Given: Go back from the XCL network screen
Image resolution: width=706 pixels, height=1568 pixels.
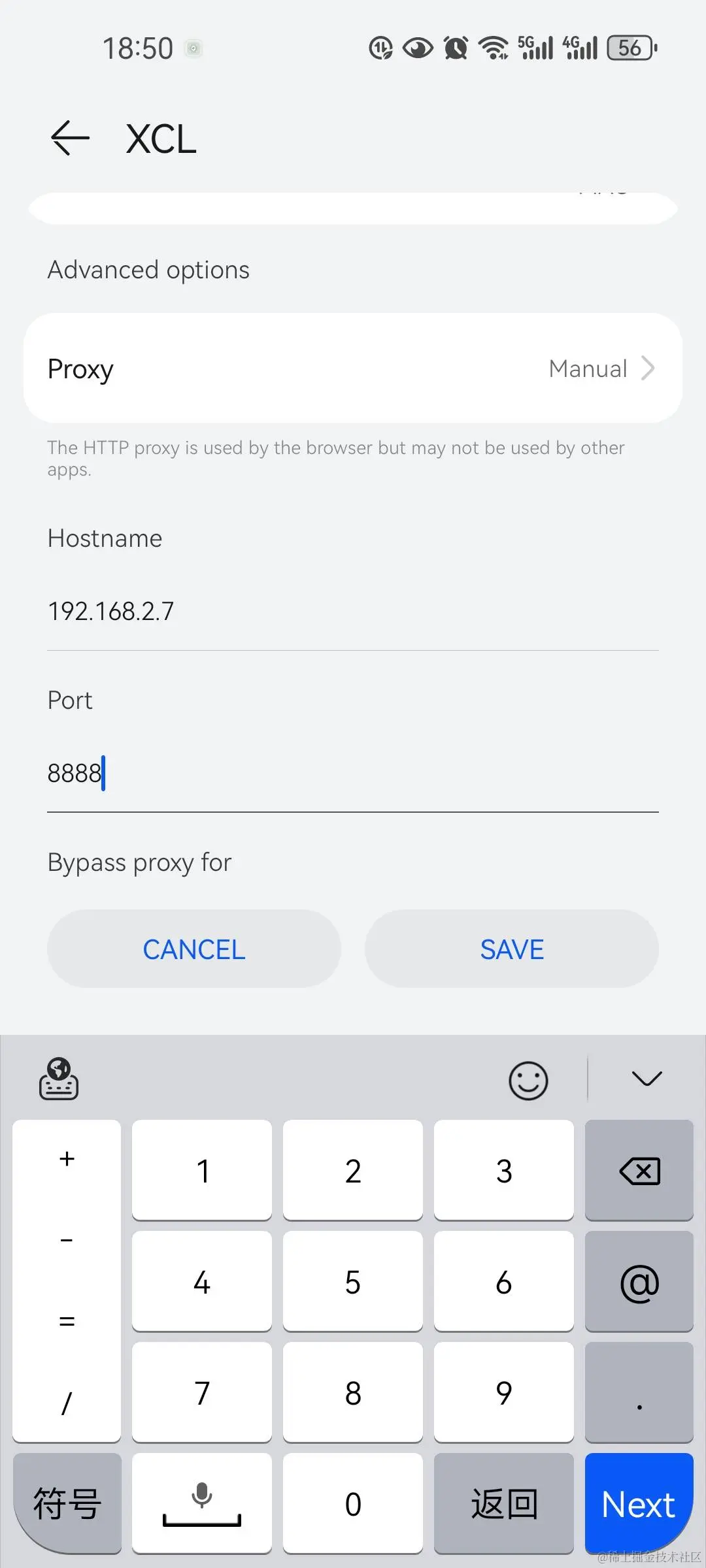Looking at the screenshot, I should pos(70,138).
